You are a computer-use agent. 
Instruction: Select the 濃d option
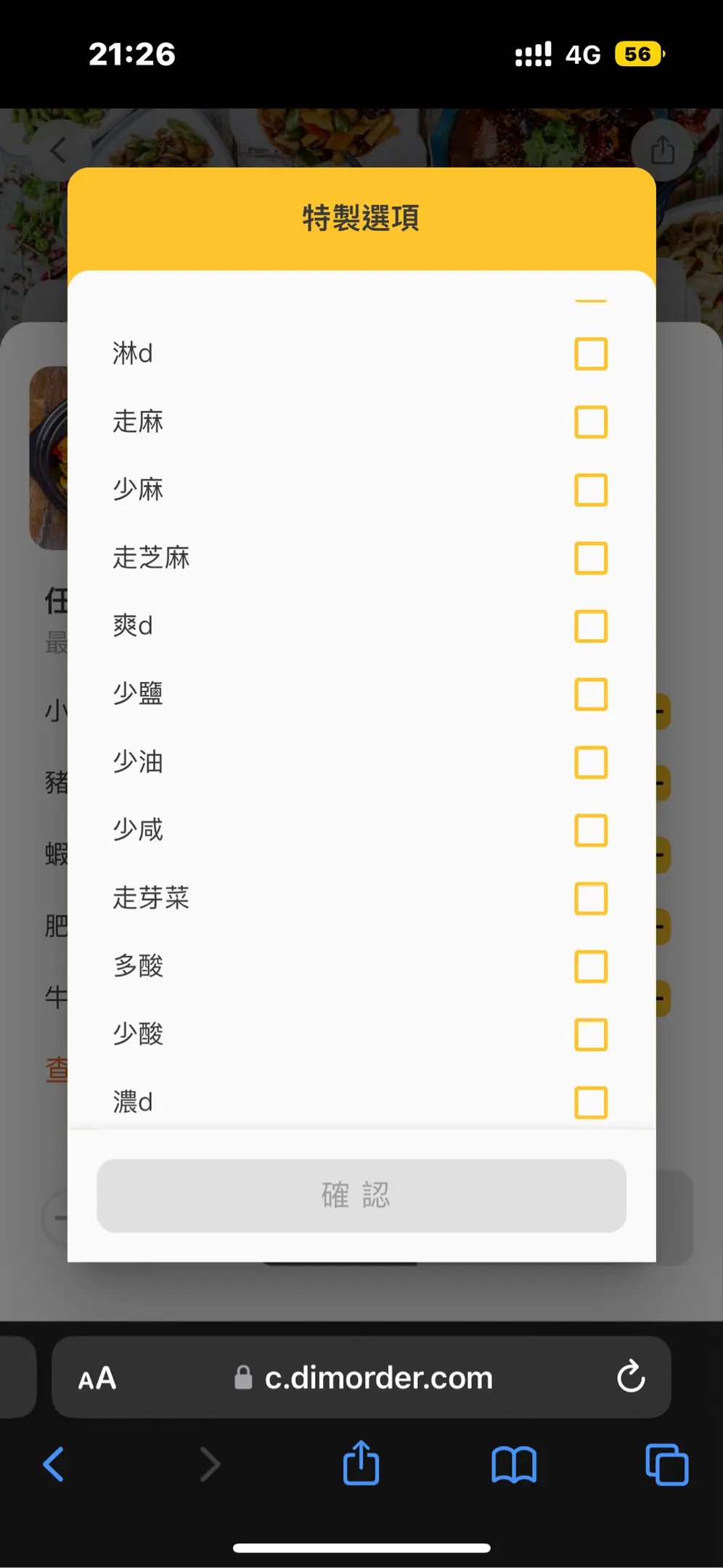[x=590, y=1103]
